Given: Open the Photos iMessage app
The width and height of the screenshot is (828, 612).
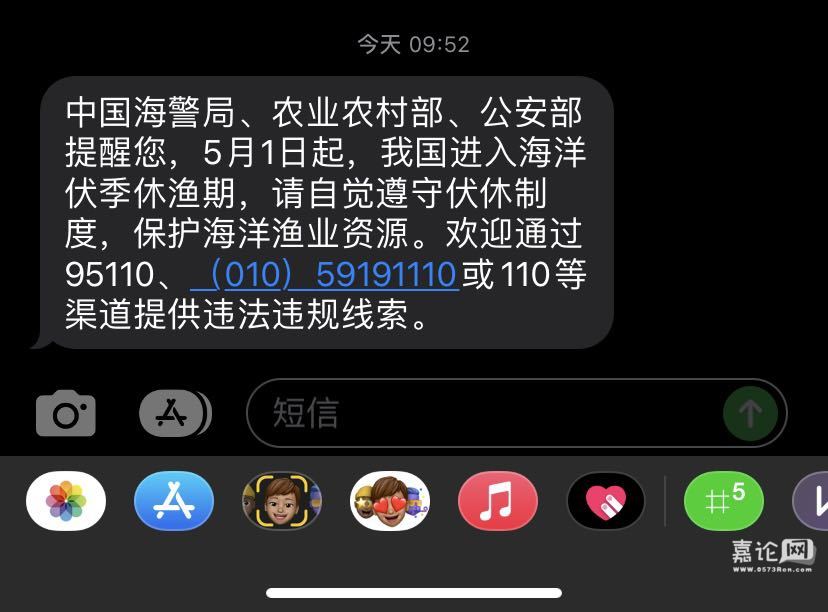Looking at the screenshot, I should click(x=66, y=501).
